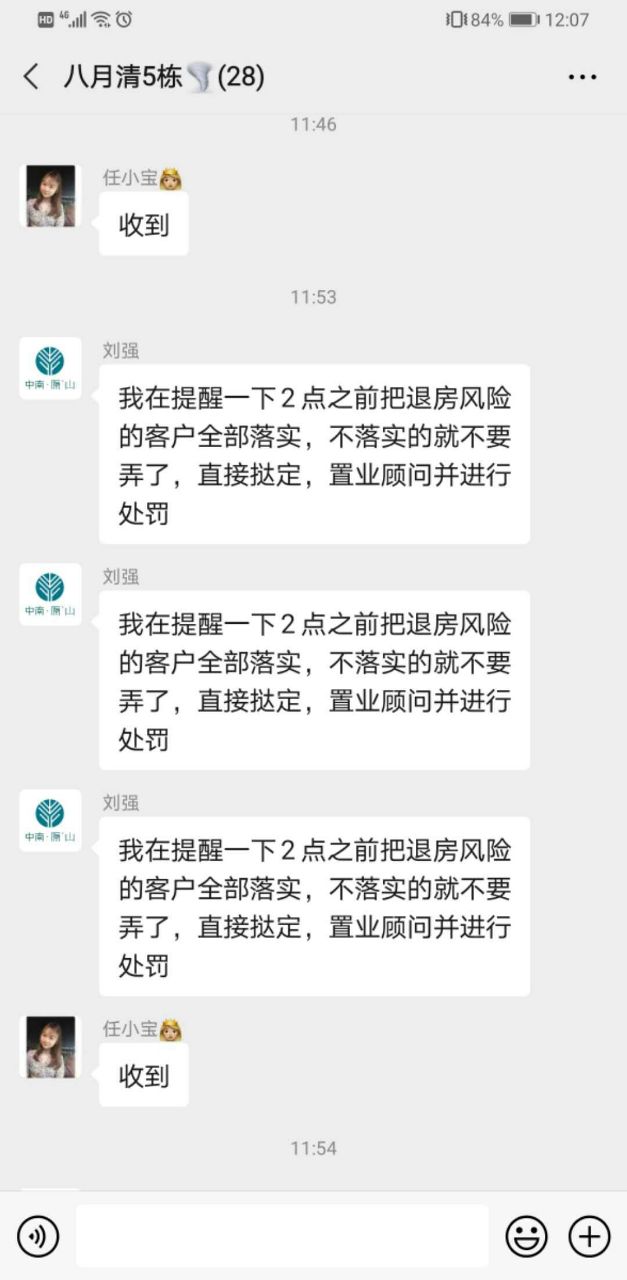Switch to voice message input

tap(38, 1237)
